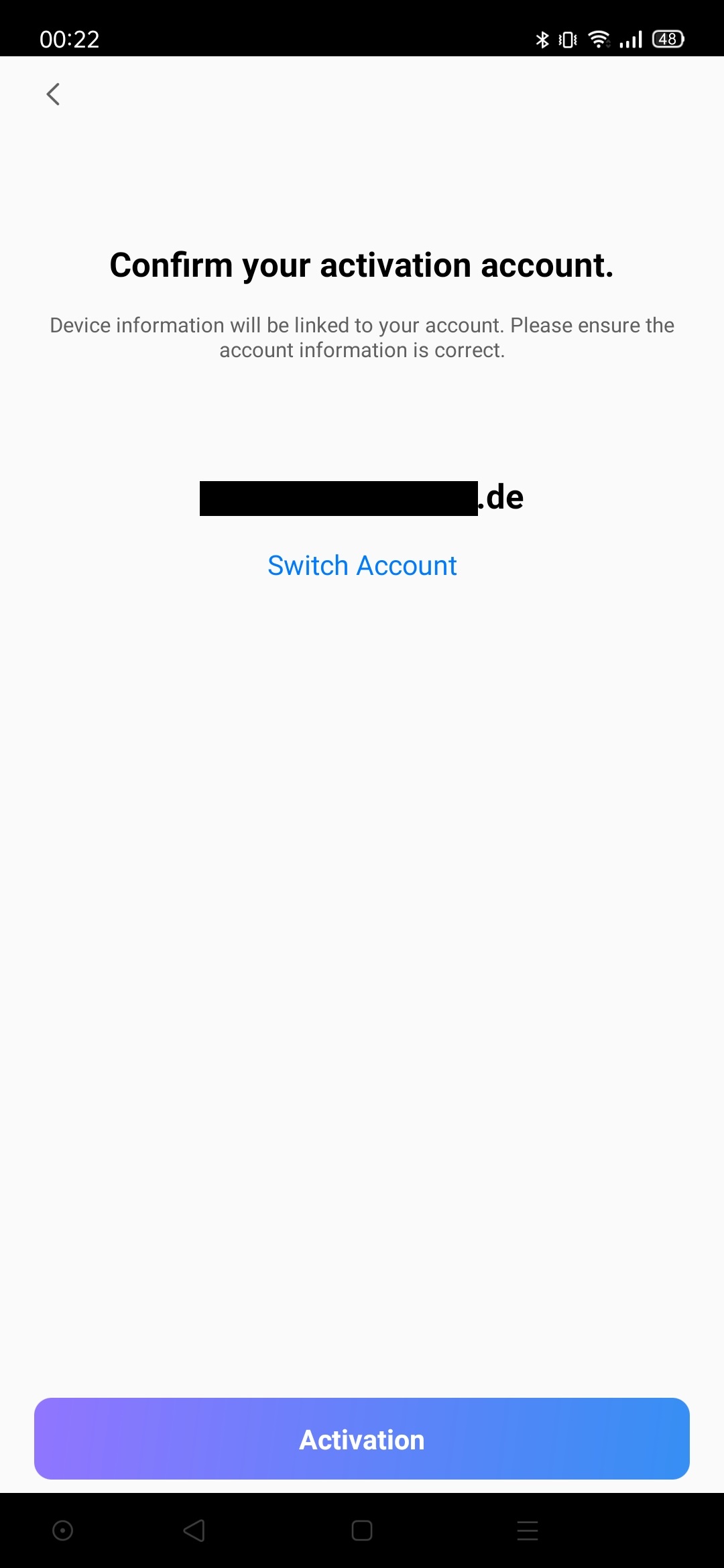Open recent apps from the navigation bar
This screenshot has width=724, height=1568.
(x=528, y=1530)
